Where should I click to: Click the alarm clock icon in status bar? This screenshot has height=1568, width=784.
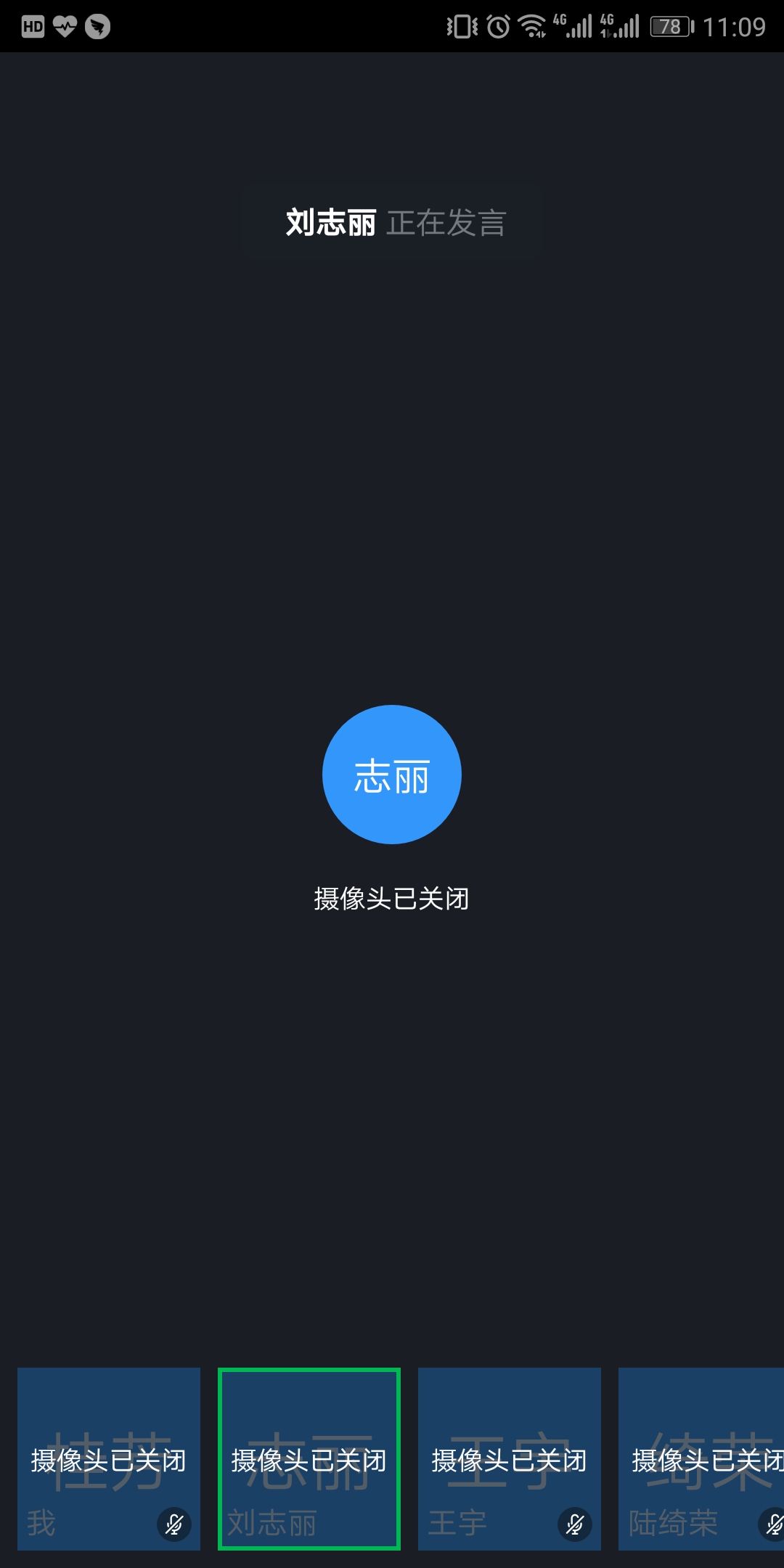tap(496, 25)
